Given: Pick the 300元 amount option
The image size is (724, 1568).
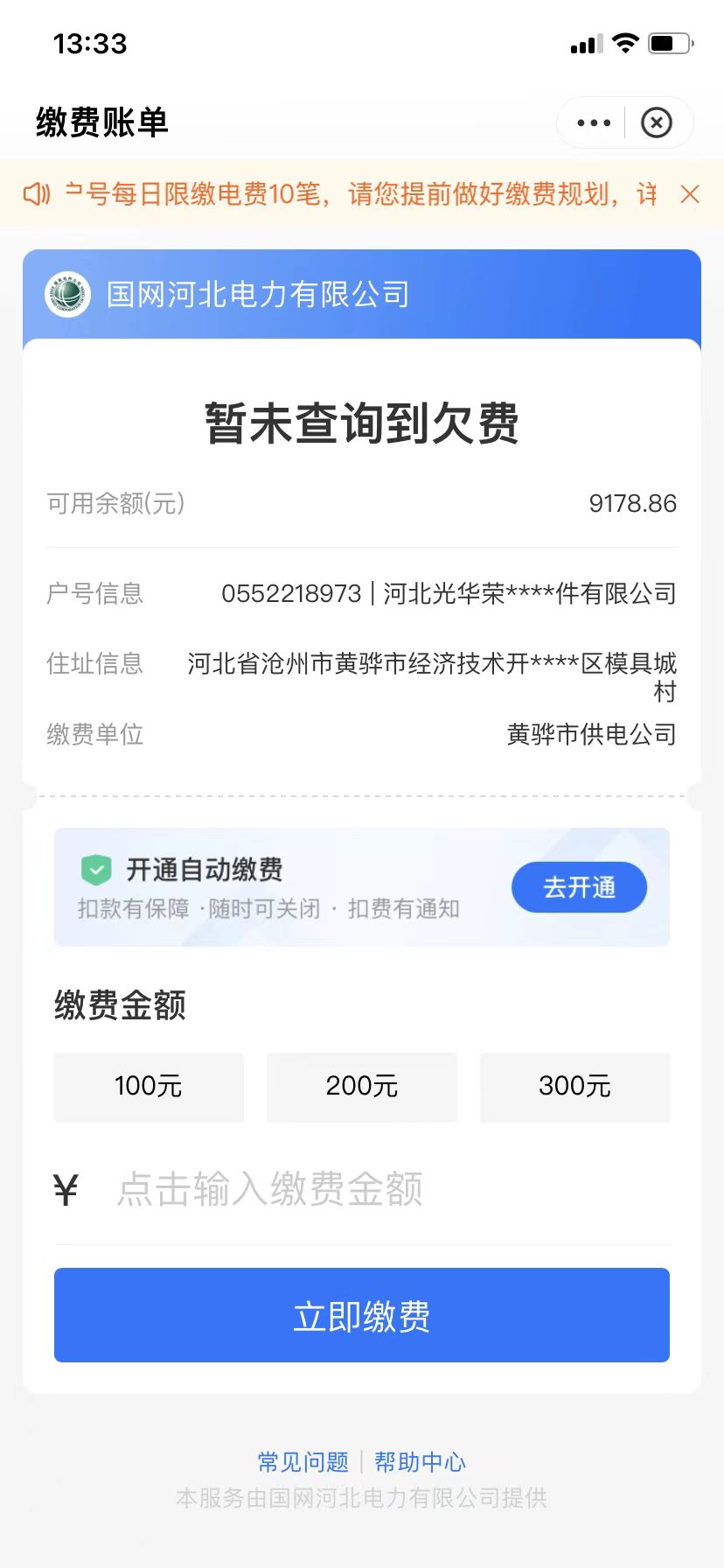Looking at the screenshot, I should 574,1087.
